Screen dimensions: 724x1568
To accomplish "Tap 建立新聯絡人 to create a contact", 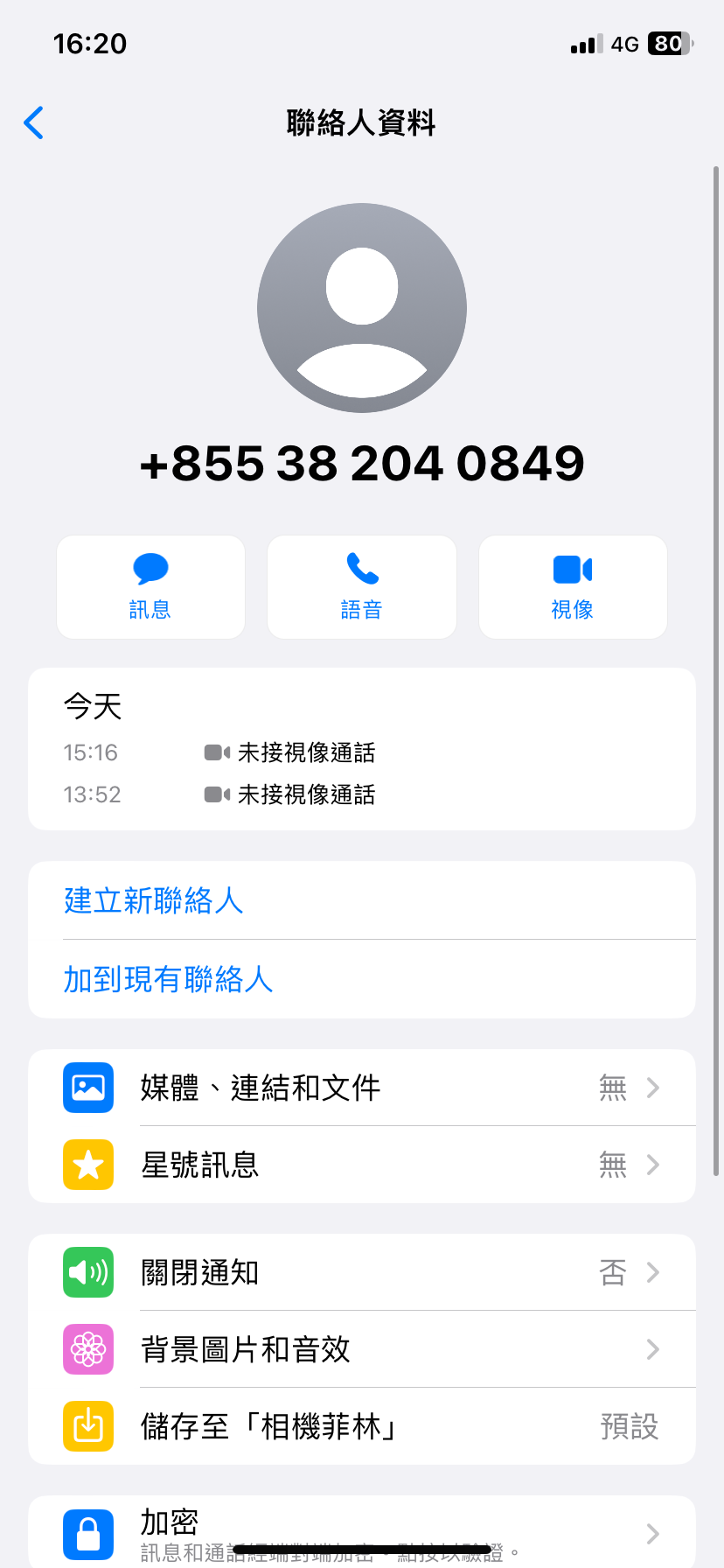I will click(152, 900).
